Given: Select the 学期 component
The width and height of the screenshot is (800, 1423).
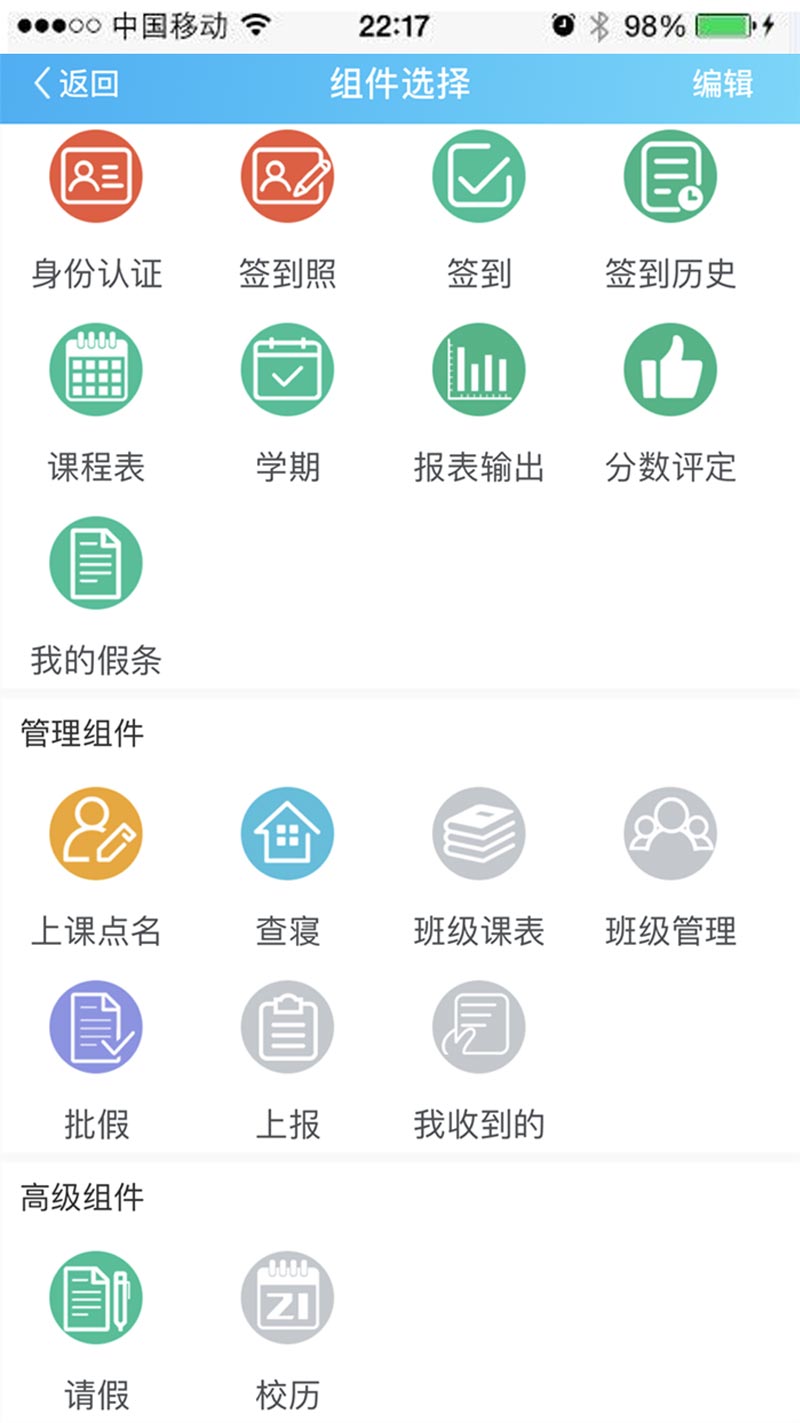Looking at the screenshot, I should point(287,369).
